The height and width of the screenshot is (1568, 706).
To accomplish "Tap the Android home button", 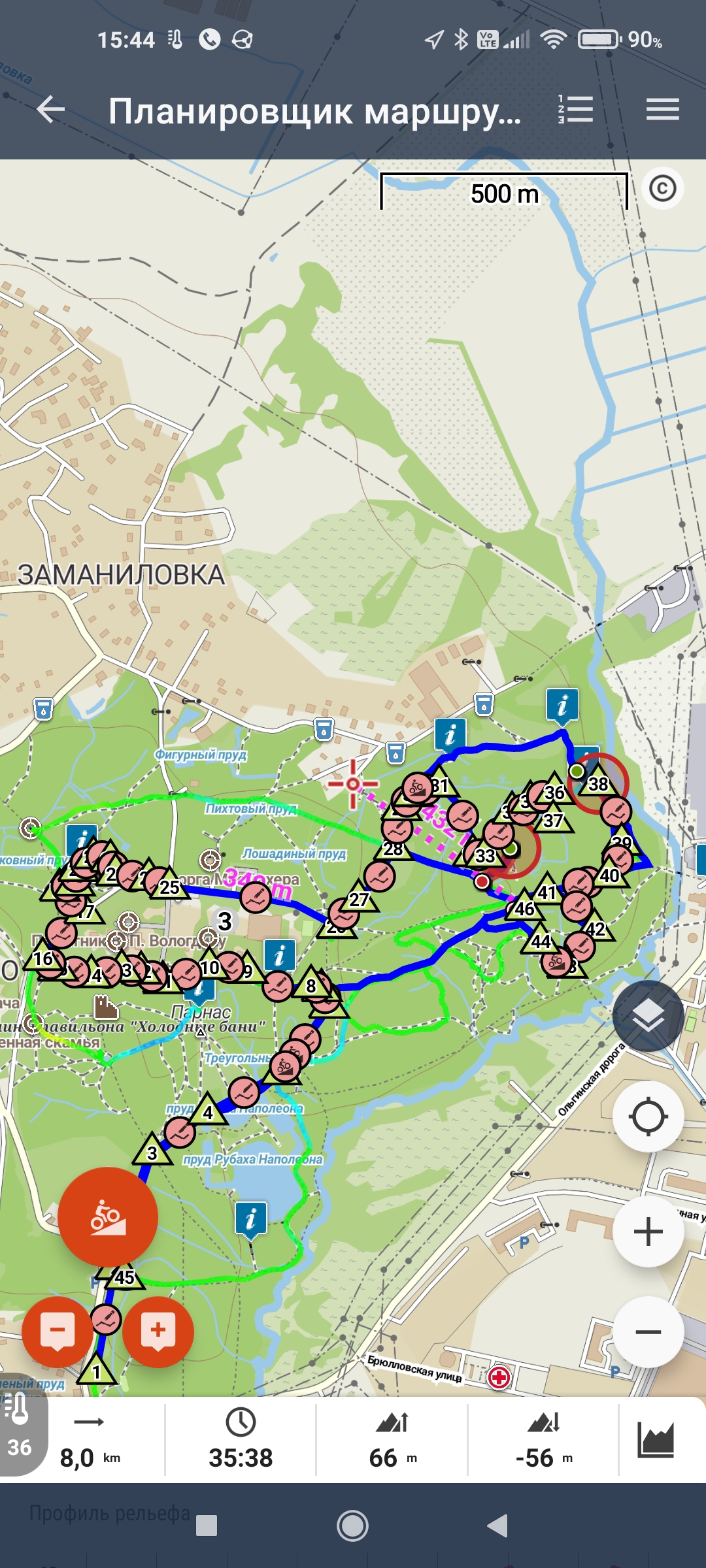I will coord(352,1526).
